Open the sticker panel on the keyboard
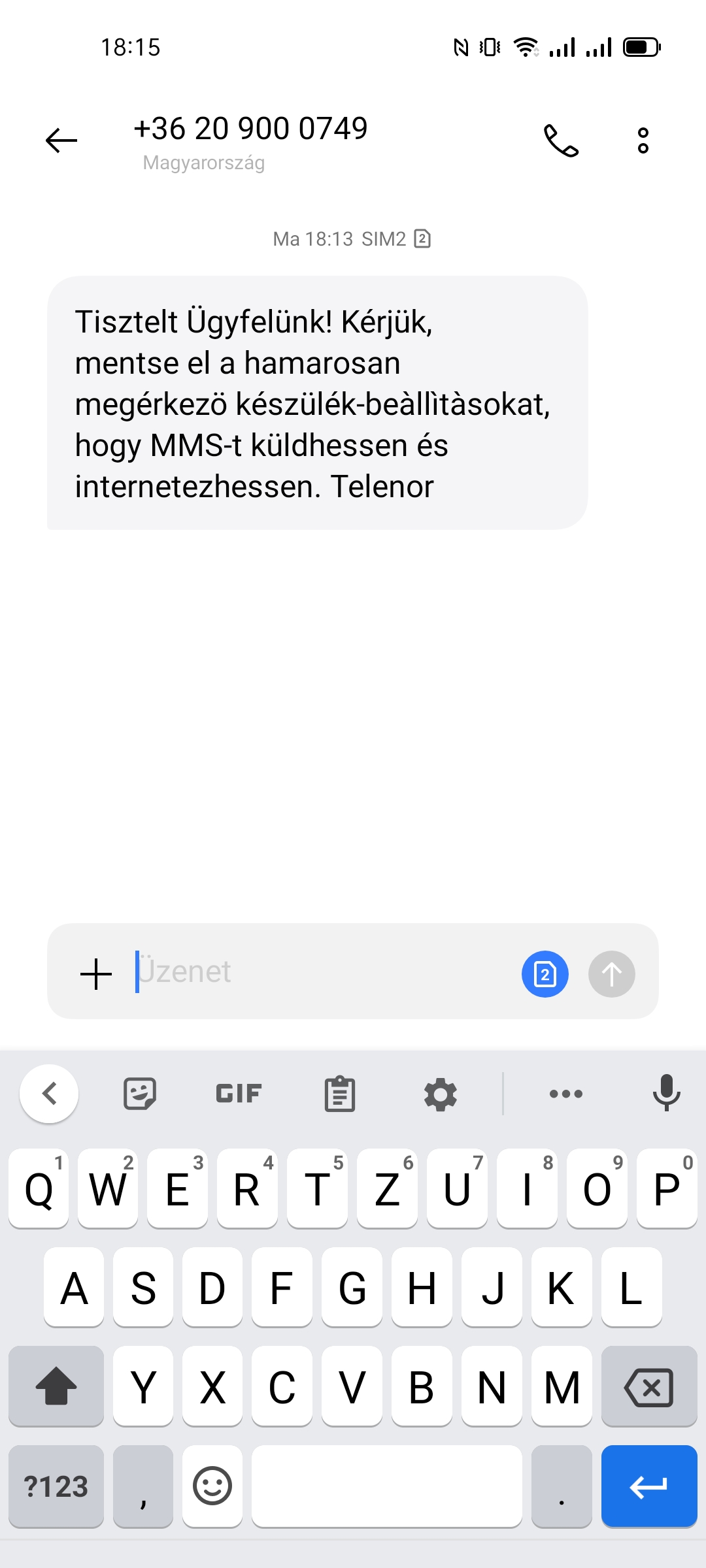Screen dimensions: 706x1568 point(140,1094)
